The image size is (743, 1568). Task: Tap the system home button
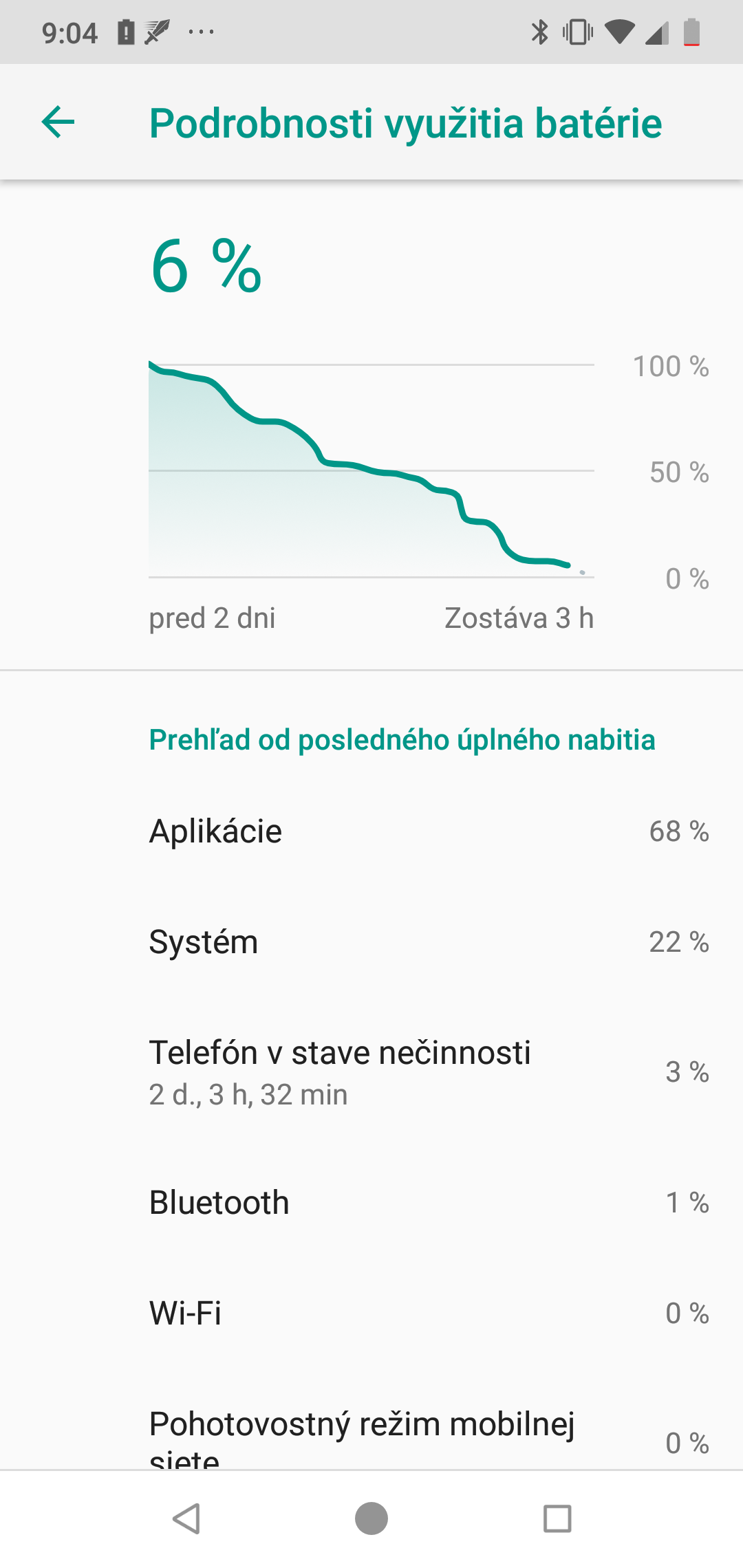(371, 1518)
